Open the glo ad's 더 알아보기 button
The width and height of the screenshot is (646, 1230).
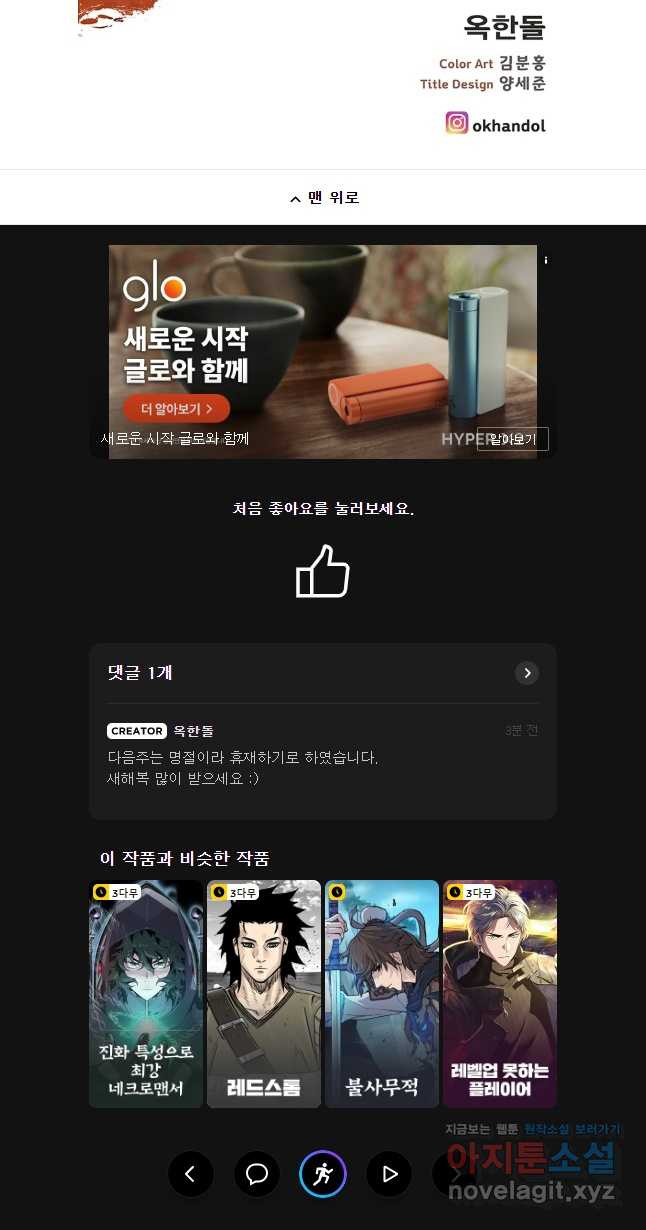point(177,409)
